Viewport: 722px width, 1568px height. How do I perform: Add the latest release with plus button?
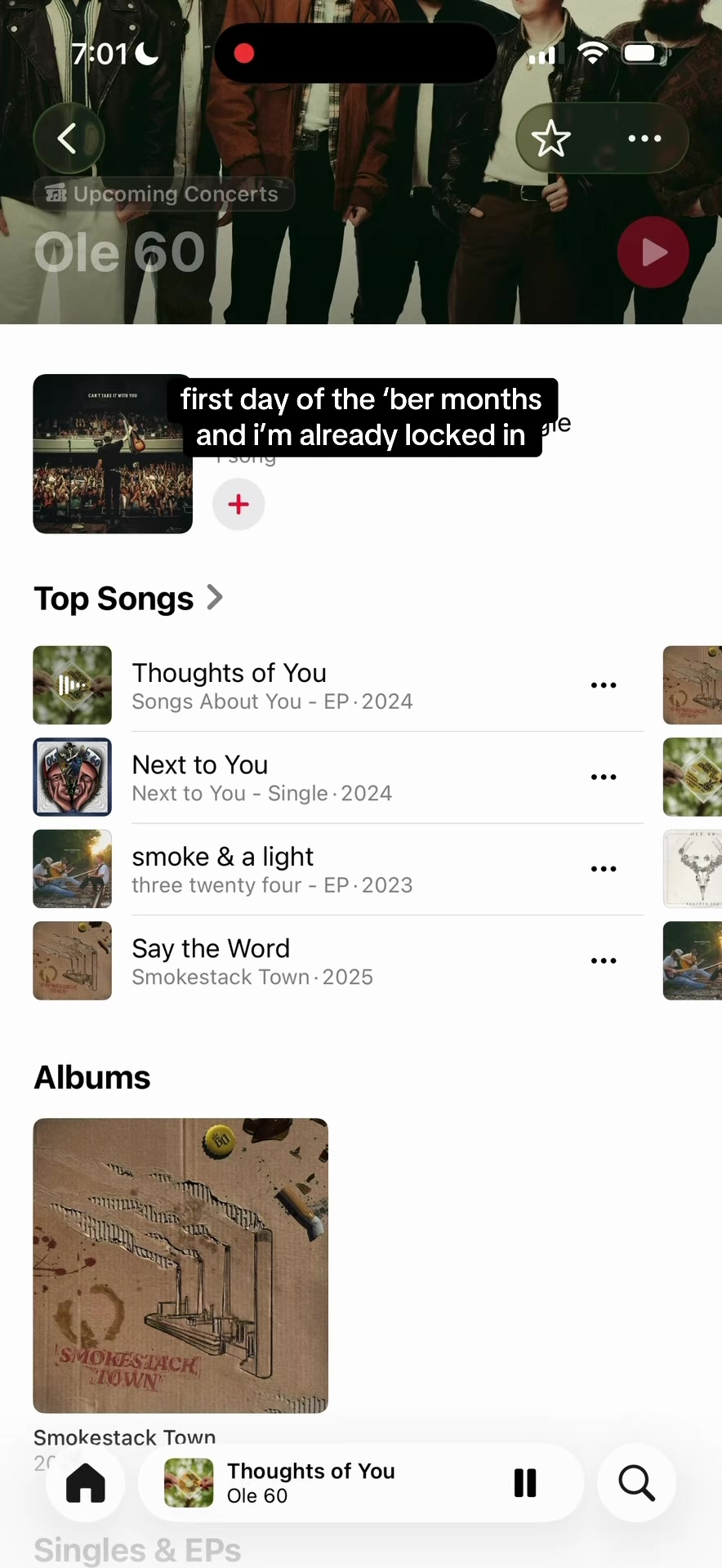point(238,504)
